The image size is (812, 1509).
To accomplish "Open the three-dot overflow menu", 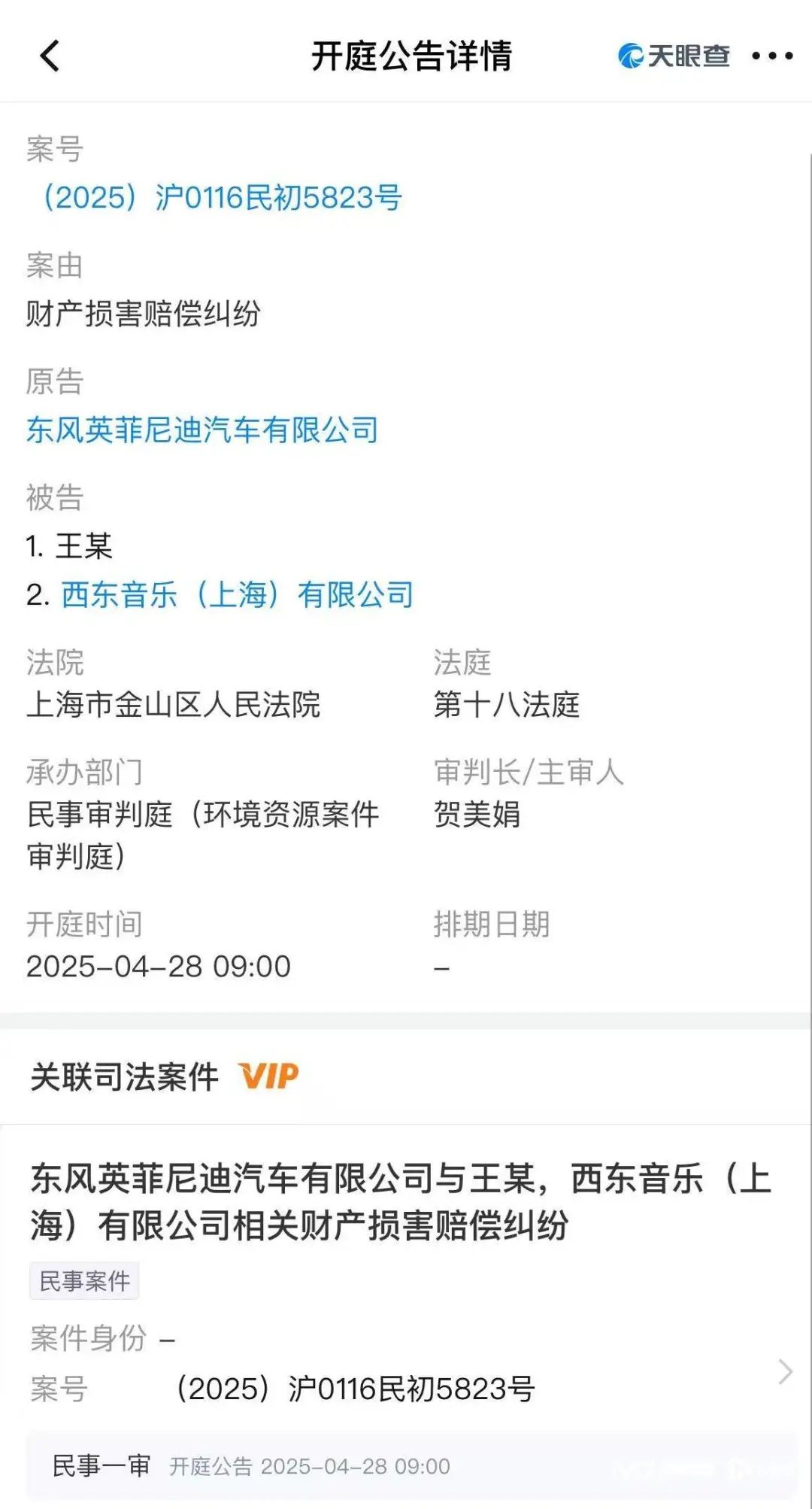I will click(x=772, y=56).
